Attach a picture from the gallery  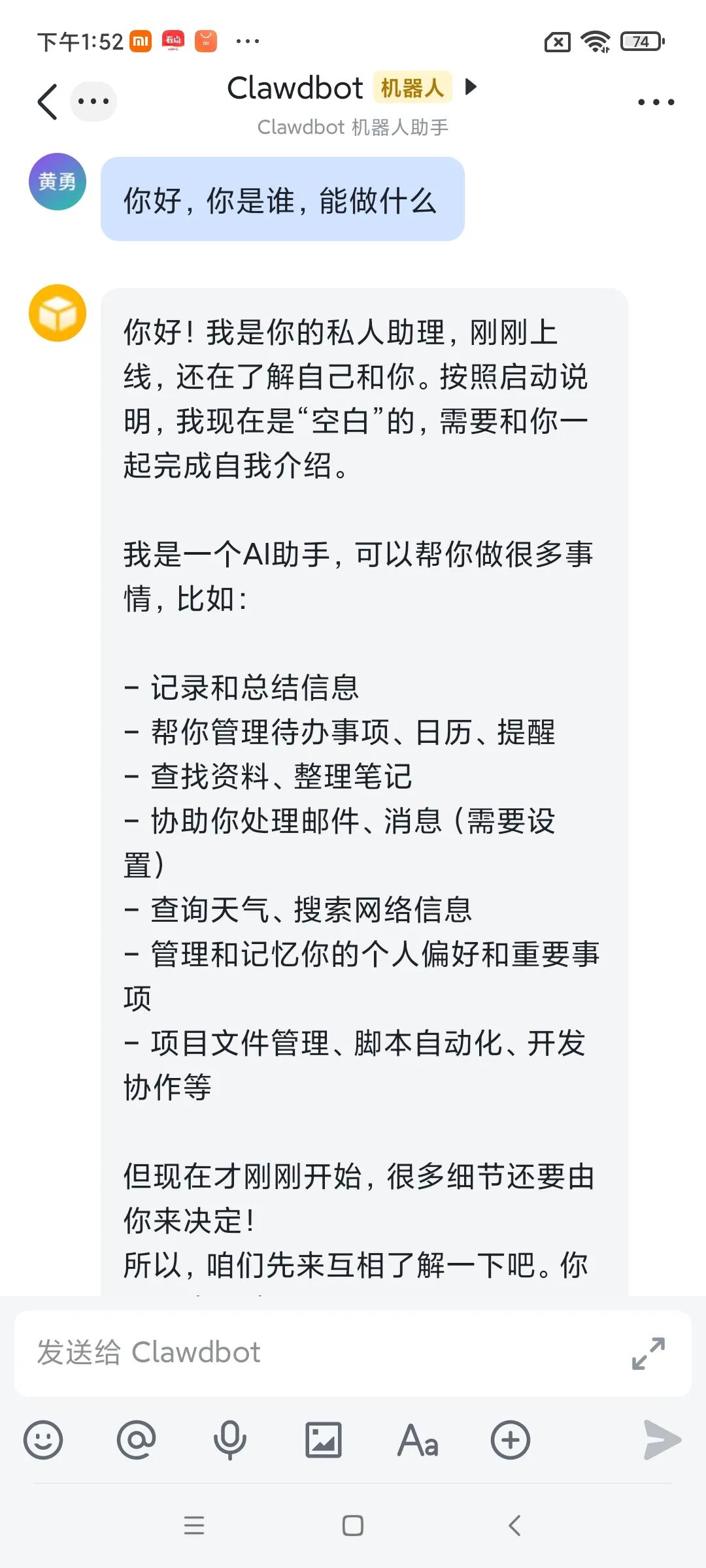(x=324, y=1440)
